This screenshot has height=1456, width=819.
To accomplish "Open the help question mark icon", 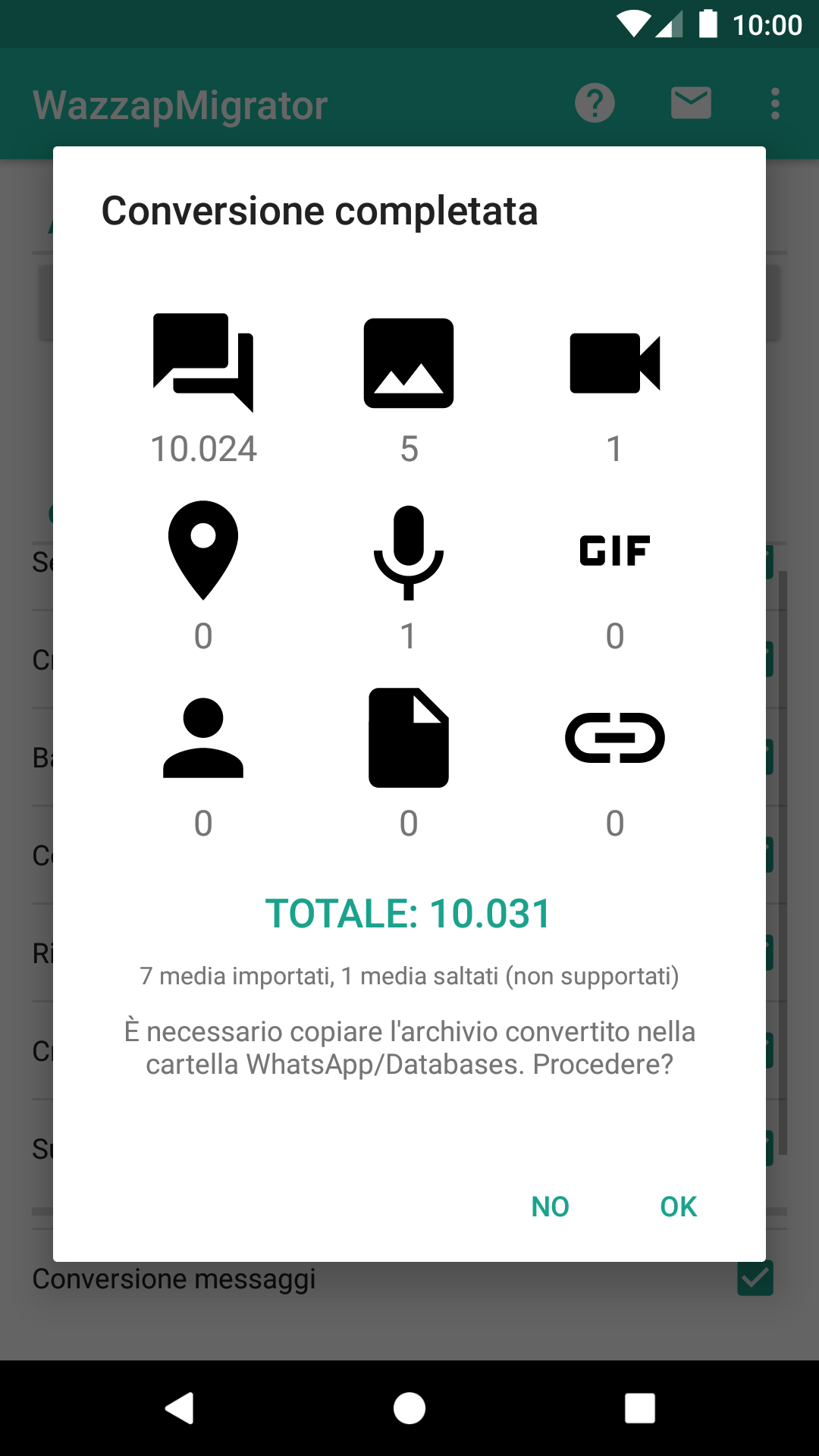I will click(595, 102).
